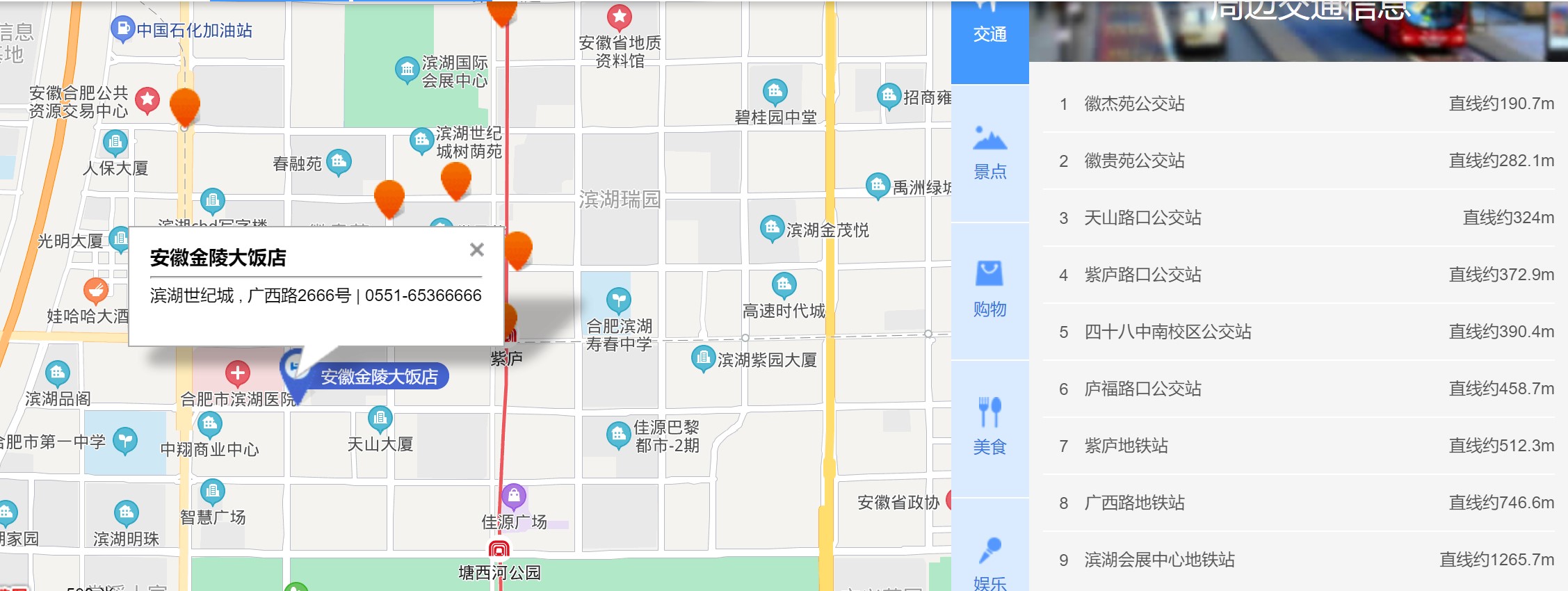Switch to the 美食 category tab
1568x591 pixels.
coord(989,427)
